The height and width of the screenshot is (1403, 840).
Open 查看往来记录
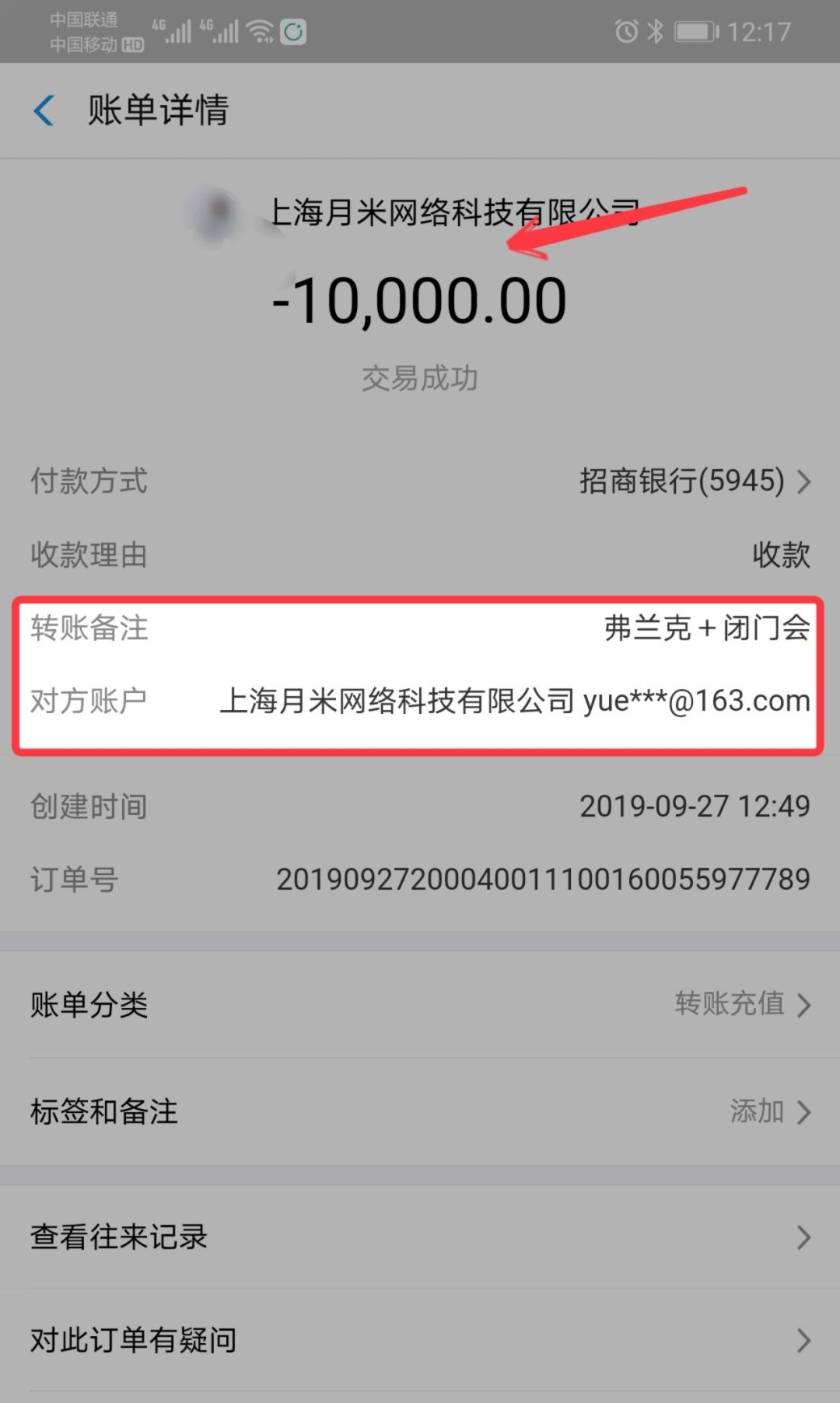(x=420, y=1237)
